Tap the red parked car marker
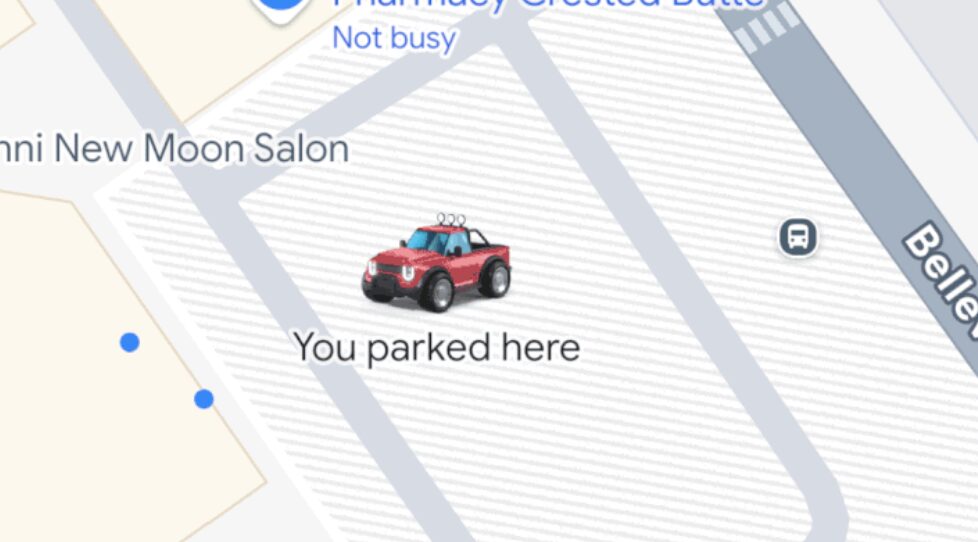This screenshot has width=978, height=542. coord(437,264)
